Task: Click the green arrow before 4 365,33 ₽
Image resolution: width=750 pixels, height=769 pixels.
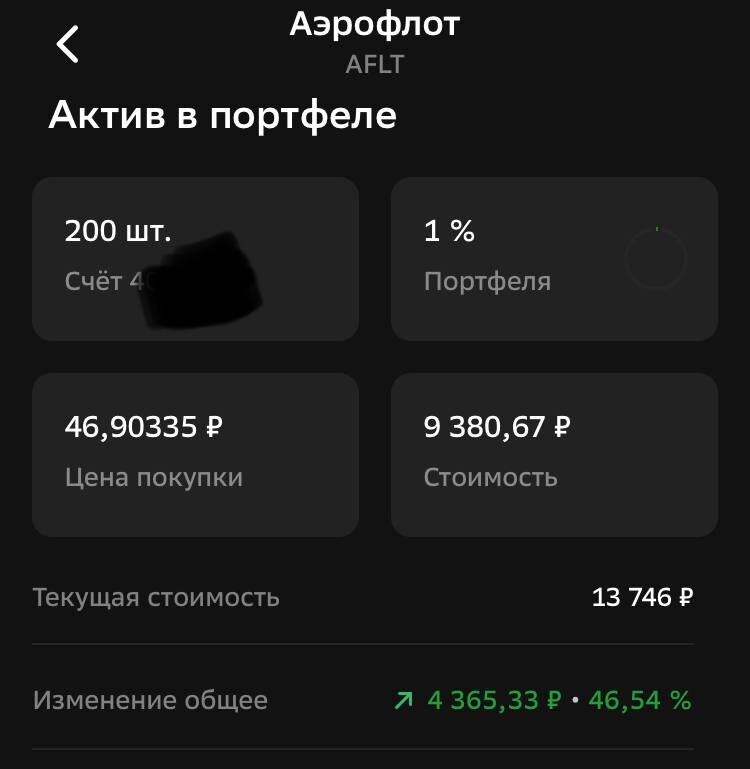Action: tap(403, 701)
